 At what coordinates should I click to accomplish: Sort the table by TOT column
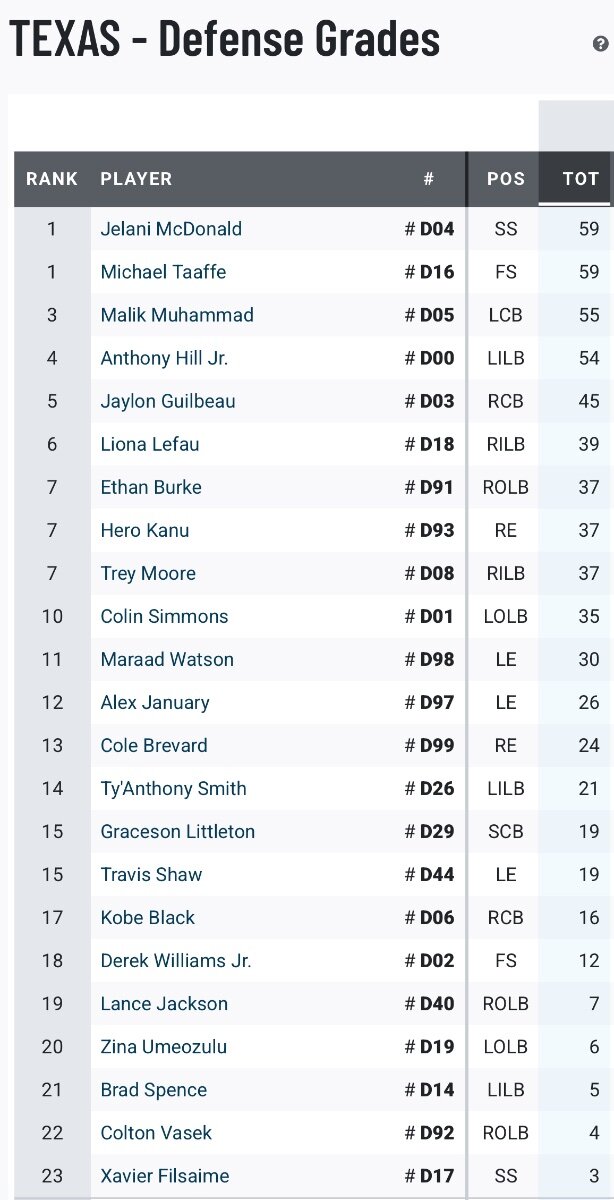coord(580,179)
